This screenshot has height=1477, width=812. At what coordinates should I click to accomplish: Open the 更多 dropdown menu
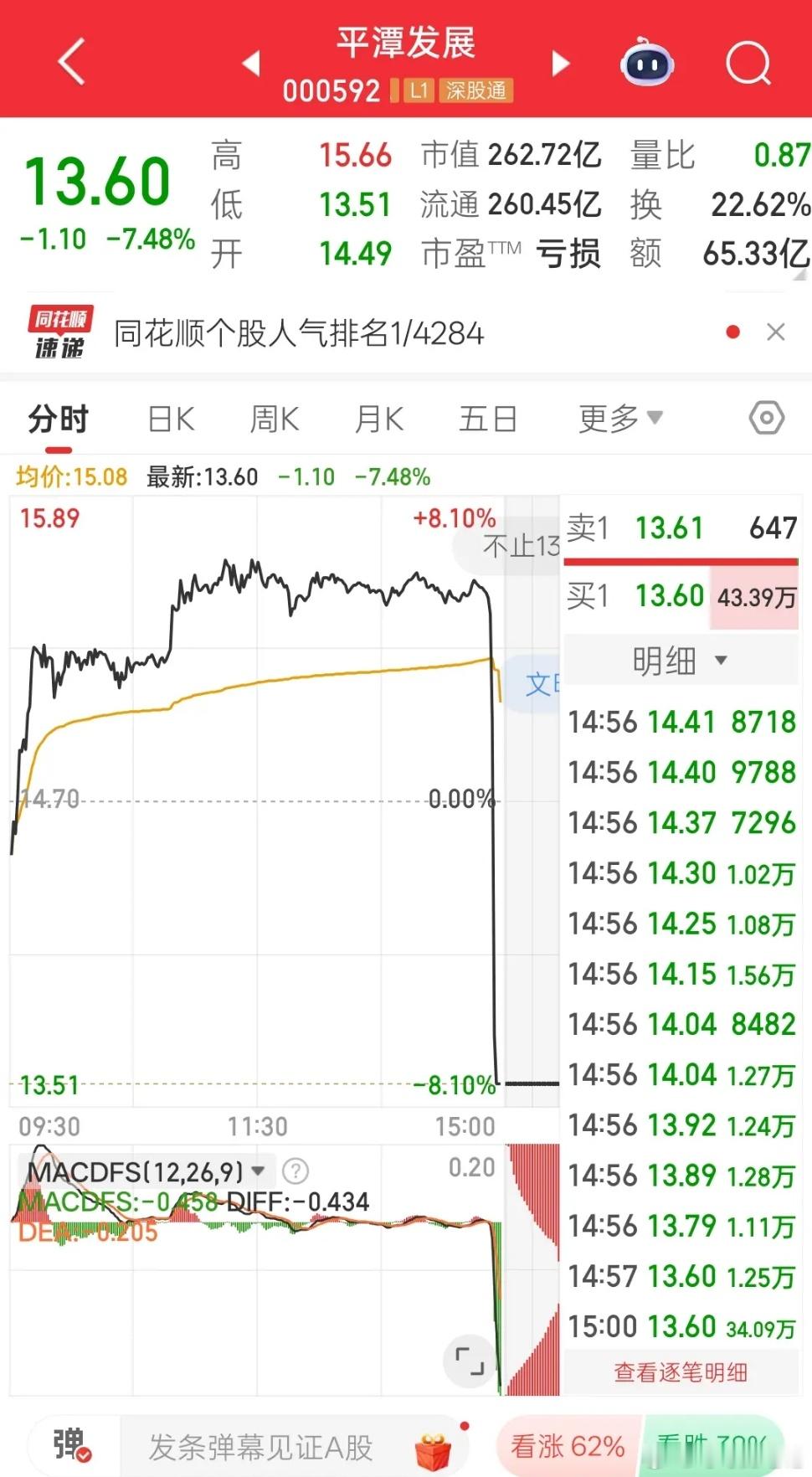pos(620,418)
